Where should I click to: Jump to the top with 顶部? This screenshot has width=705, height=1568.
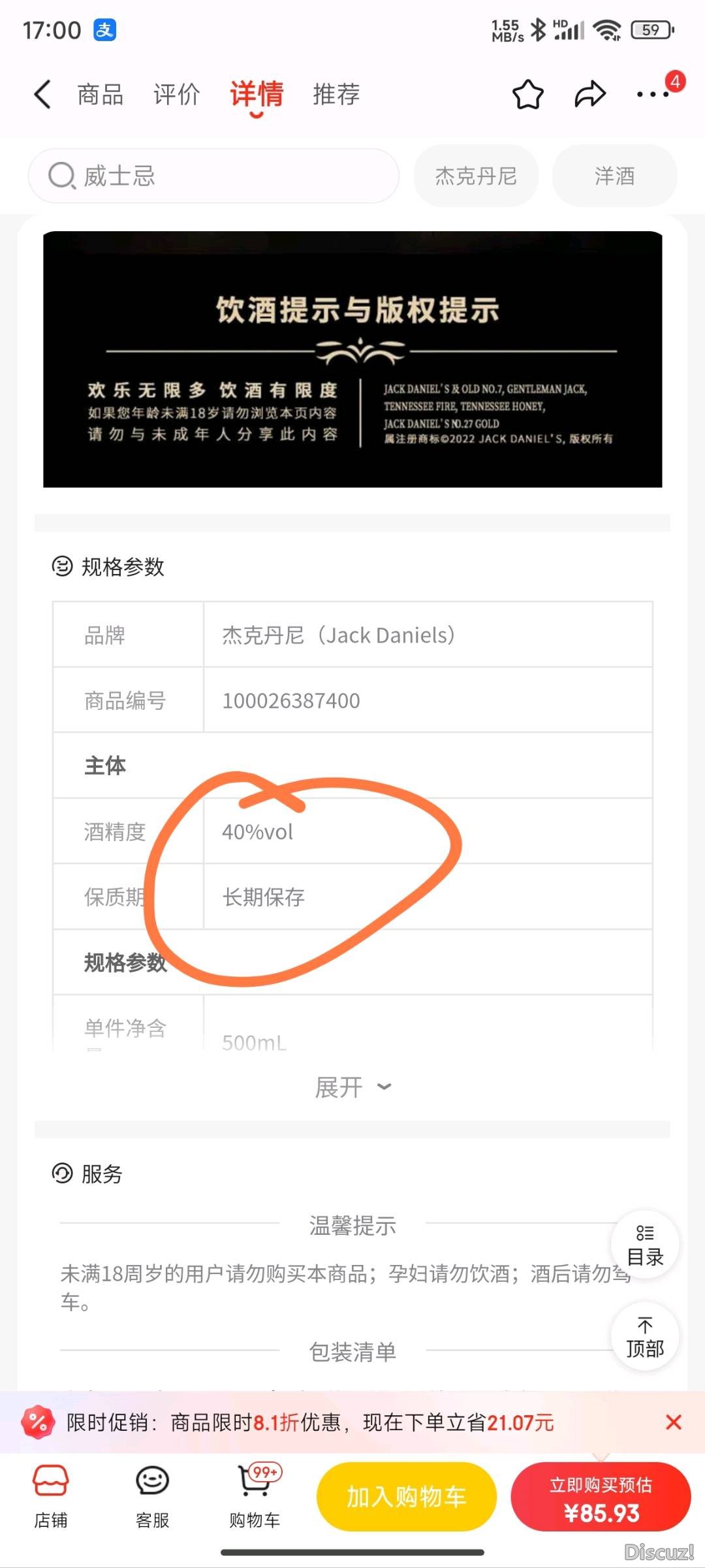pyautogui.click(x=645, y=1336)
